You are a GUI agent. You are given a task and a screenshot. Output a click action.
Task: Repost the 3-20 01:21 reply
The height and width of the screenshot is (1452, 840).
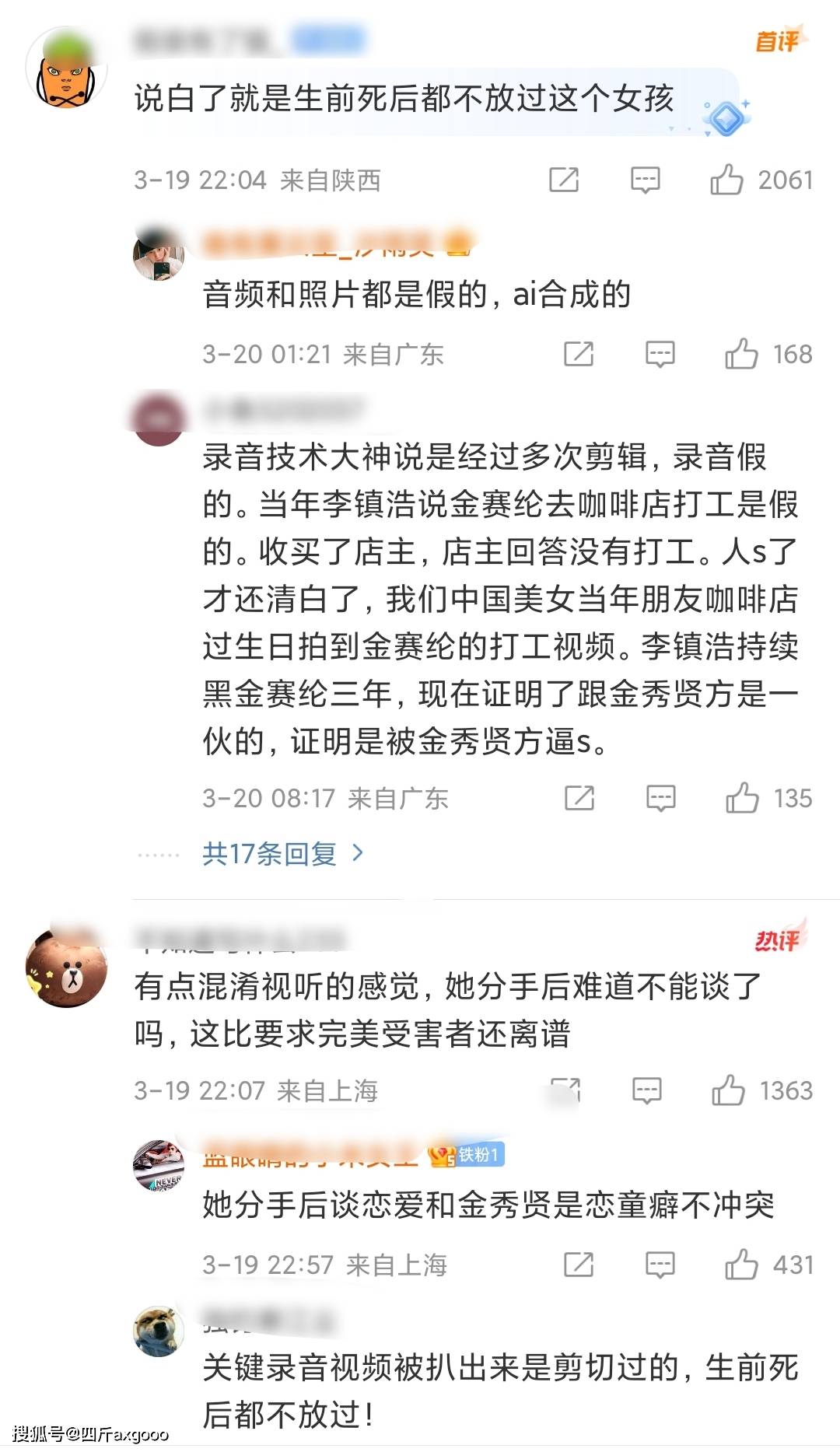[x=579, y=354]
